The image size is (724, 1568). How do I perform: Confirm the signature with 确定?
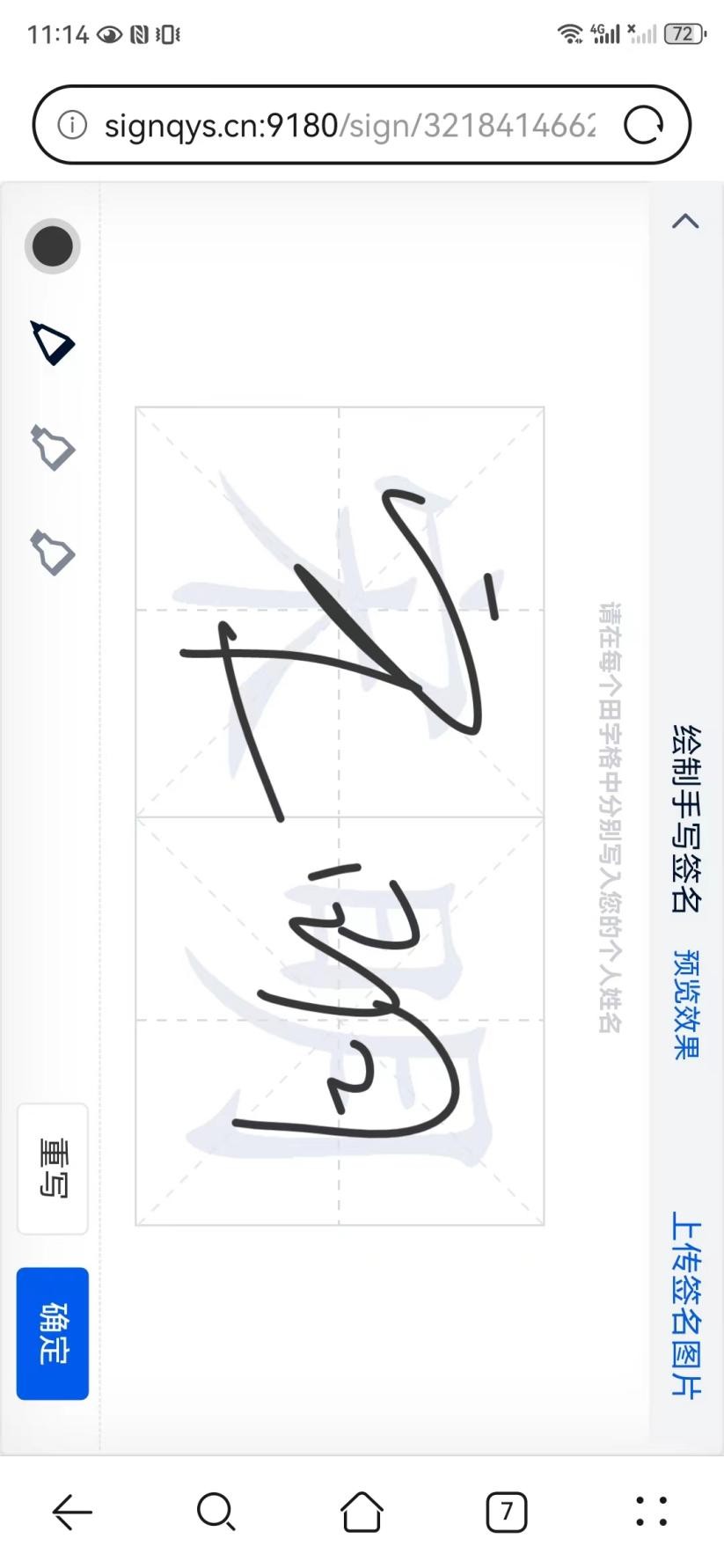(53, 1333)
